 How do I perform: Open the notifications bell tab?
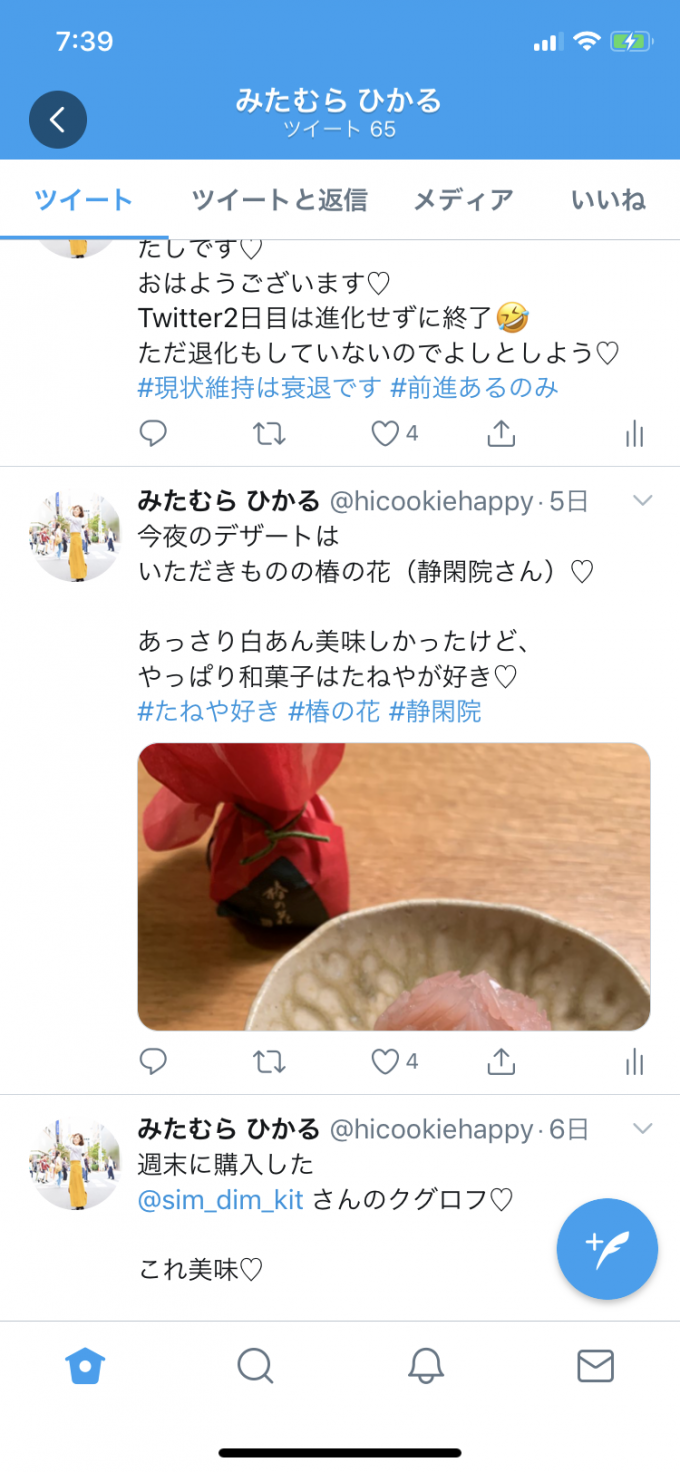tap(426, 1365)
